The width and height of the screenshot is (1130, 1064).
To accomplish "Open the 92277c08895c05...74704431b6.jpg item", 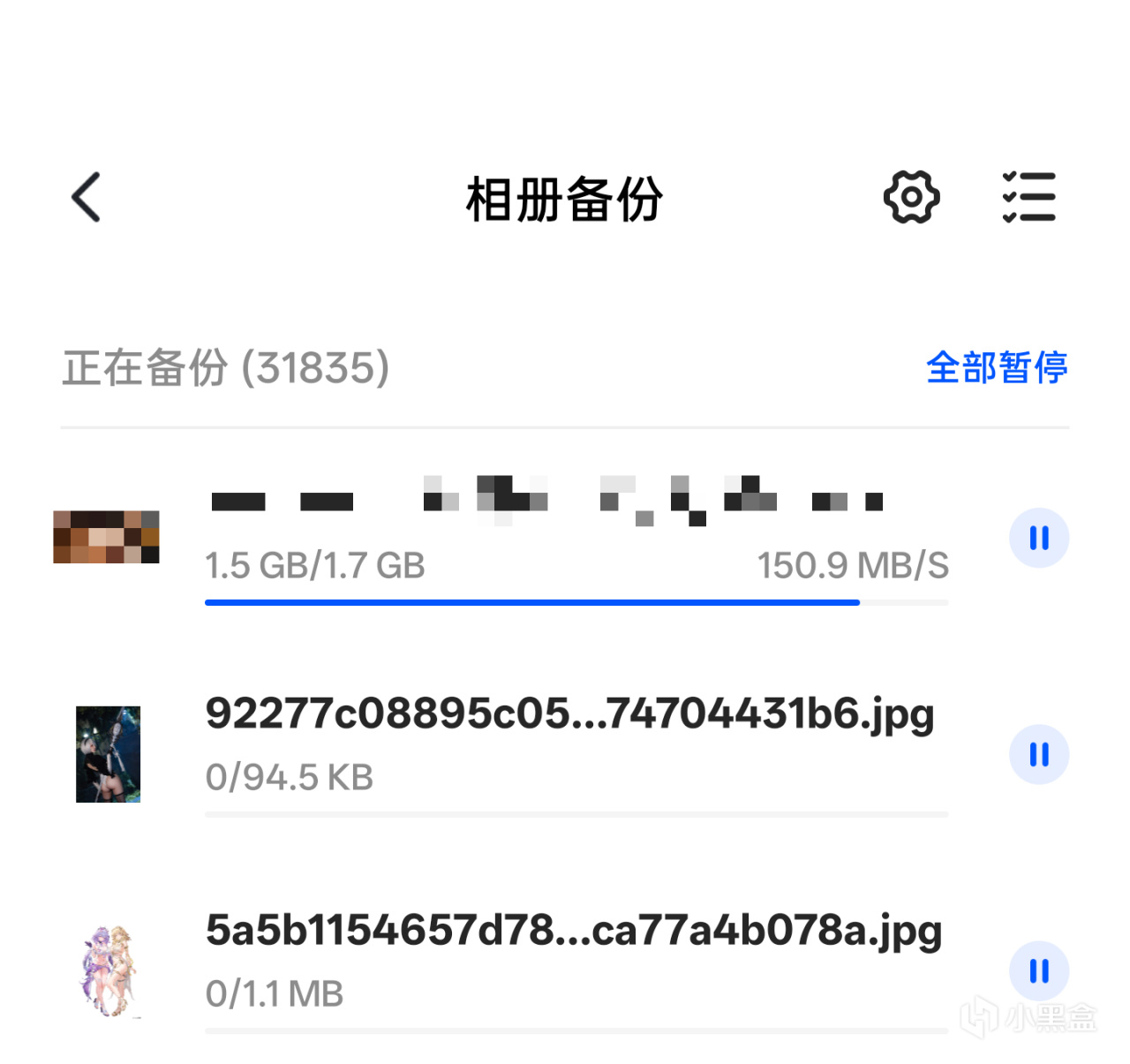I will click(x=569, y=713).
